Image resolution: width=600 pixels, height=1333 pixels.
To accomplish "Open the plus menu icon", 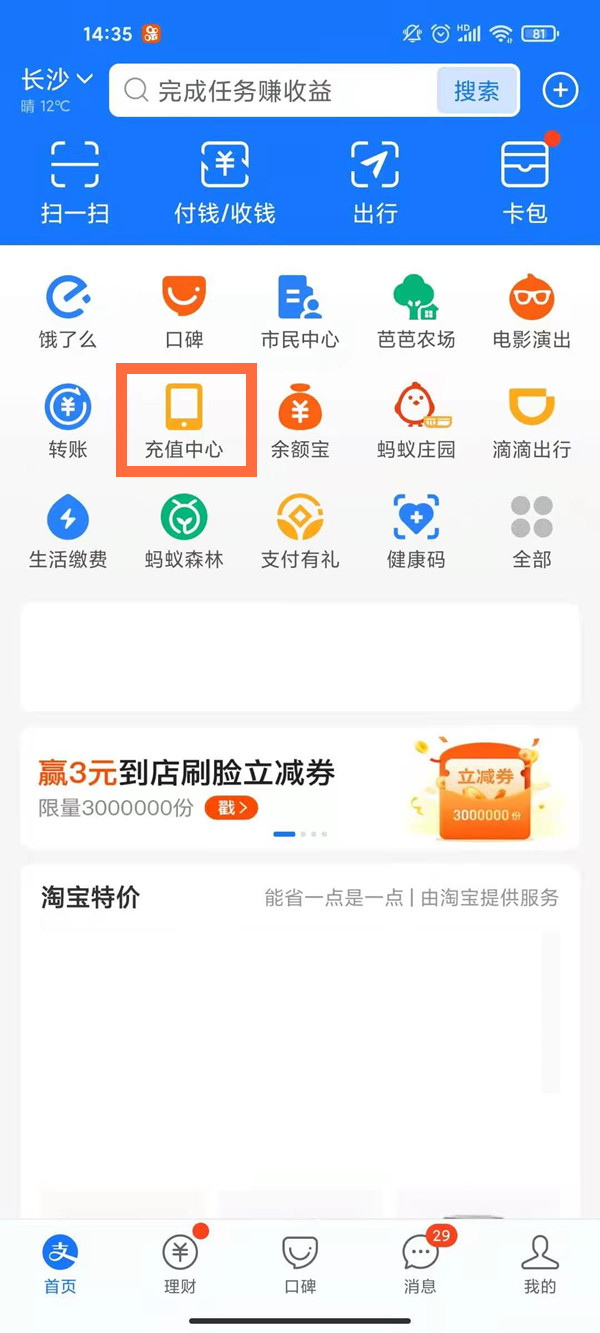I will 560,91.
